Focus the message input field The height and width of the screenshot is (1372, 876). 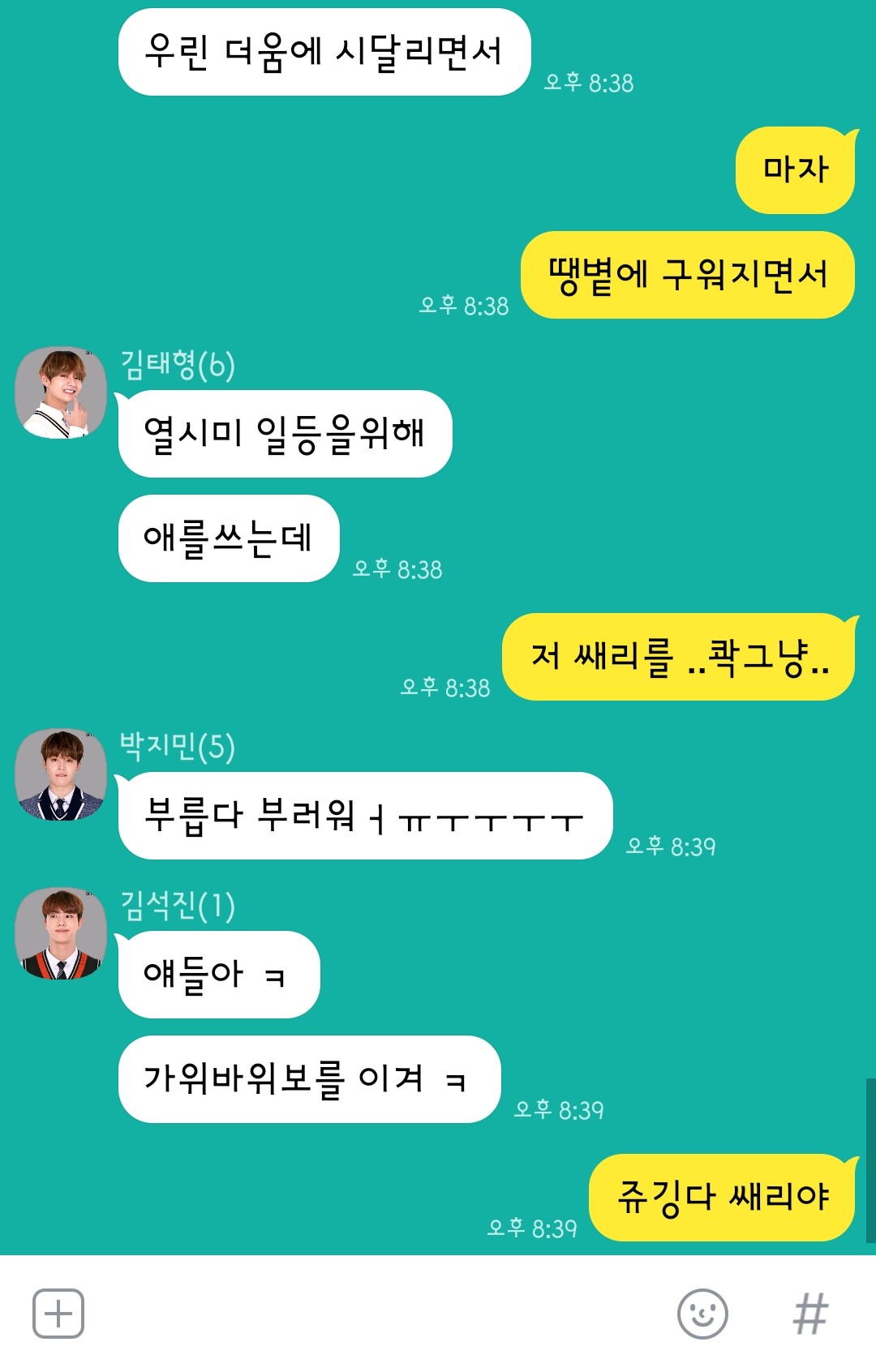click(373, 1314)
